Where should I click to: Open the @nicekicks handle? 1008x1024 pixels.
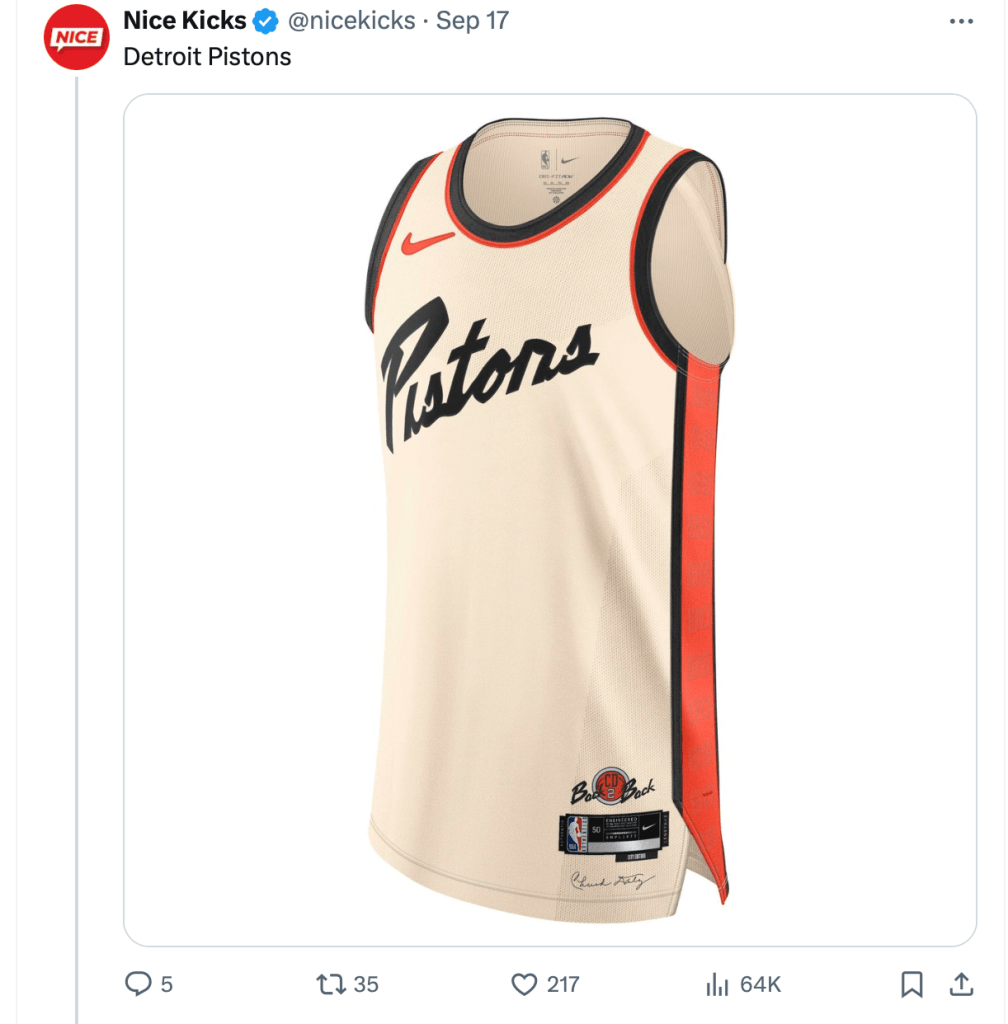pyautogui.click(x=351, y=21)
